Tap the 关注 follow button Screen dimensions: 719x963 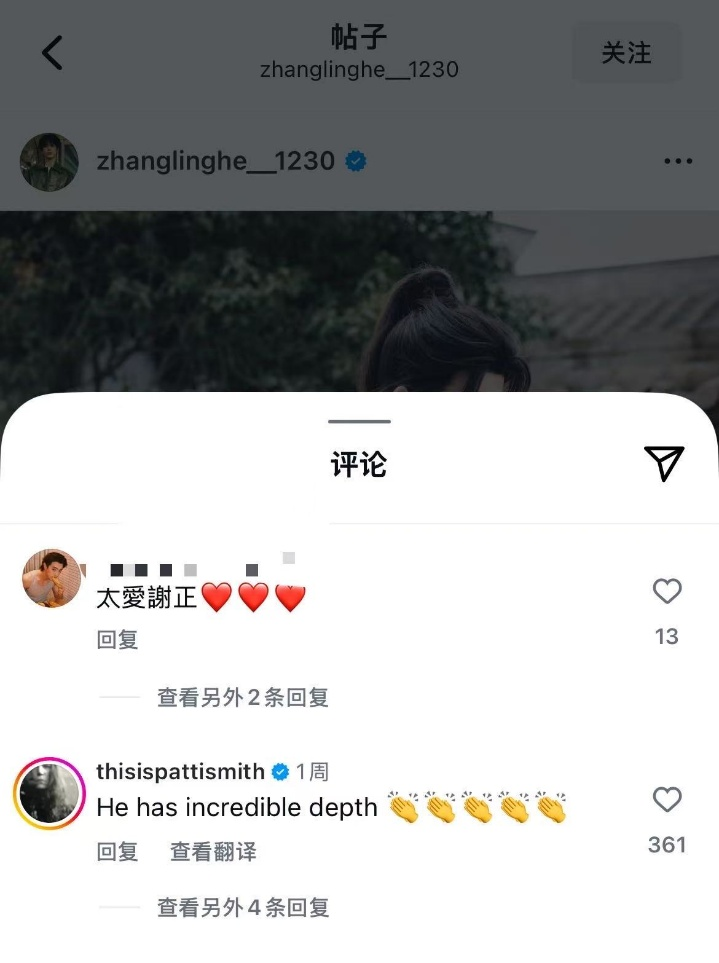[626, 53]
